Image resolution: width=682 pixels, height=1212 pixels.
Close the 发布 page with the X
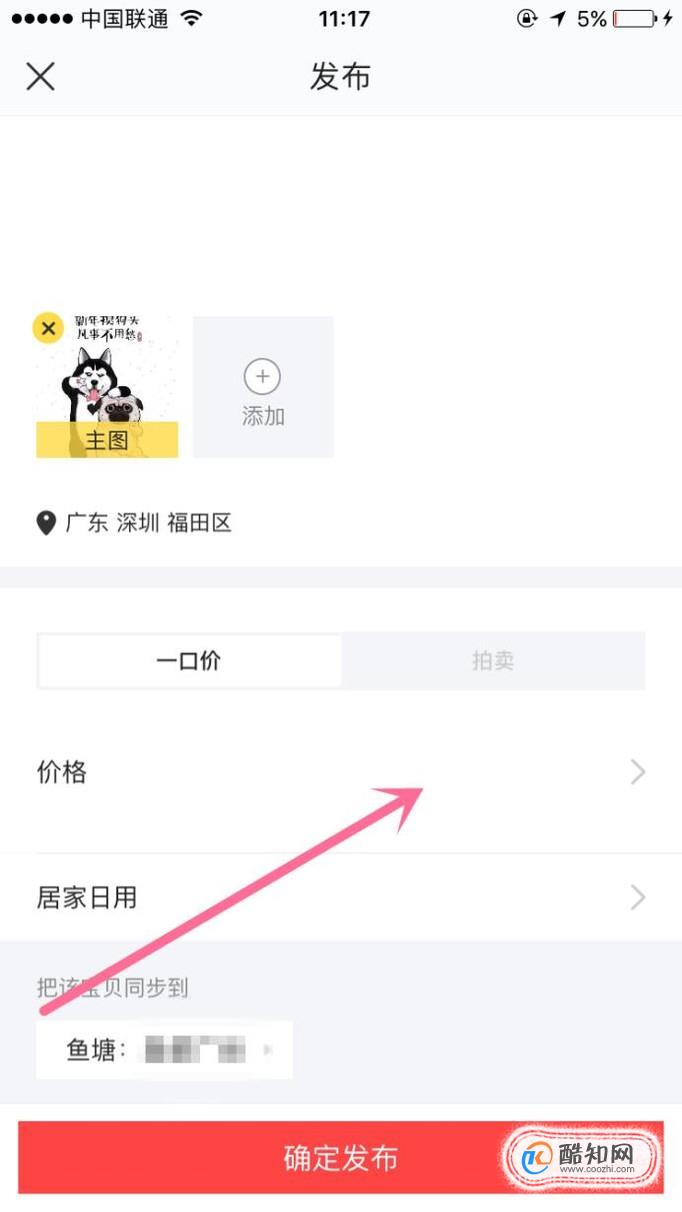click(x=40, y=76)
